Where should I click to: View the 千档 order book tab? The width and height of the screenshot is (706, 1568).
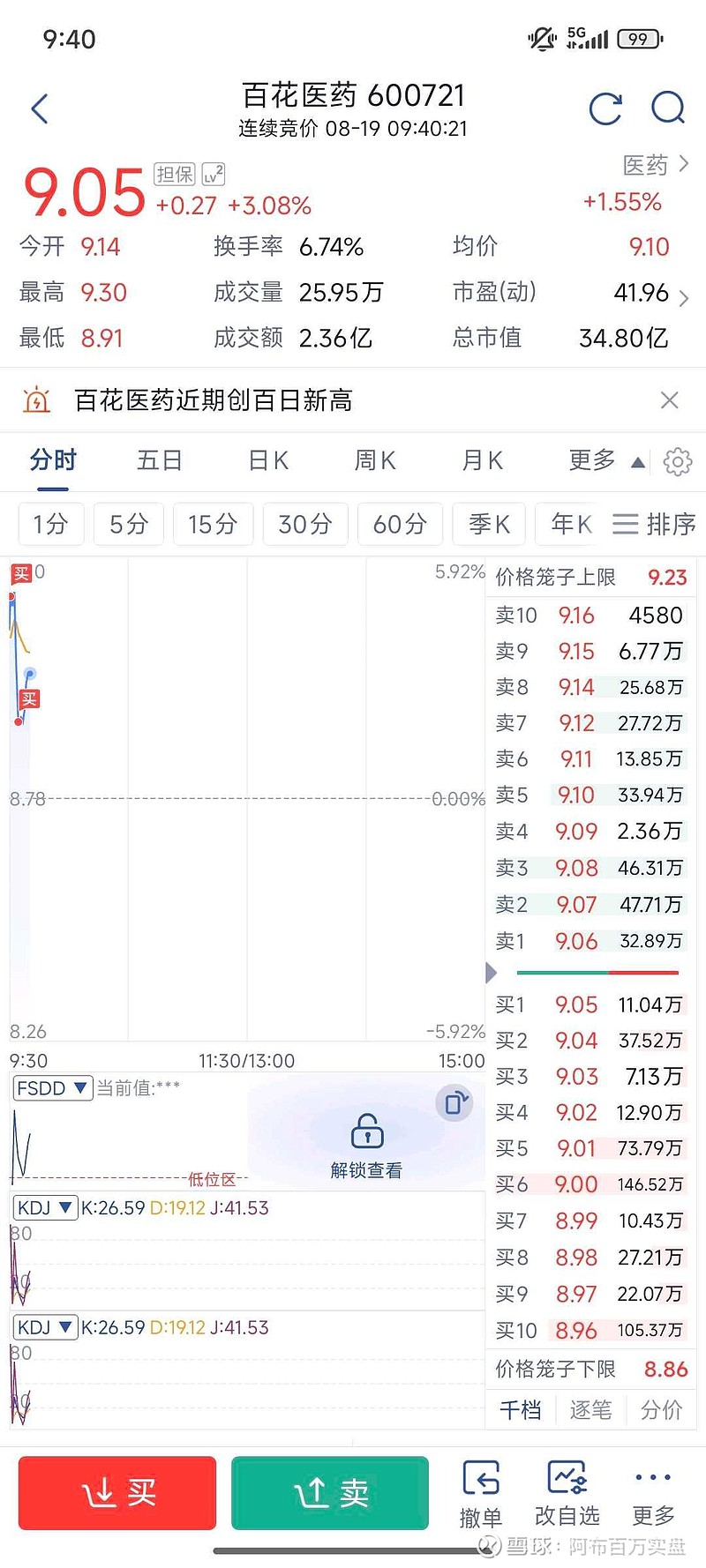521,1410
